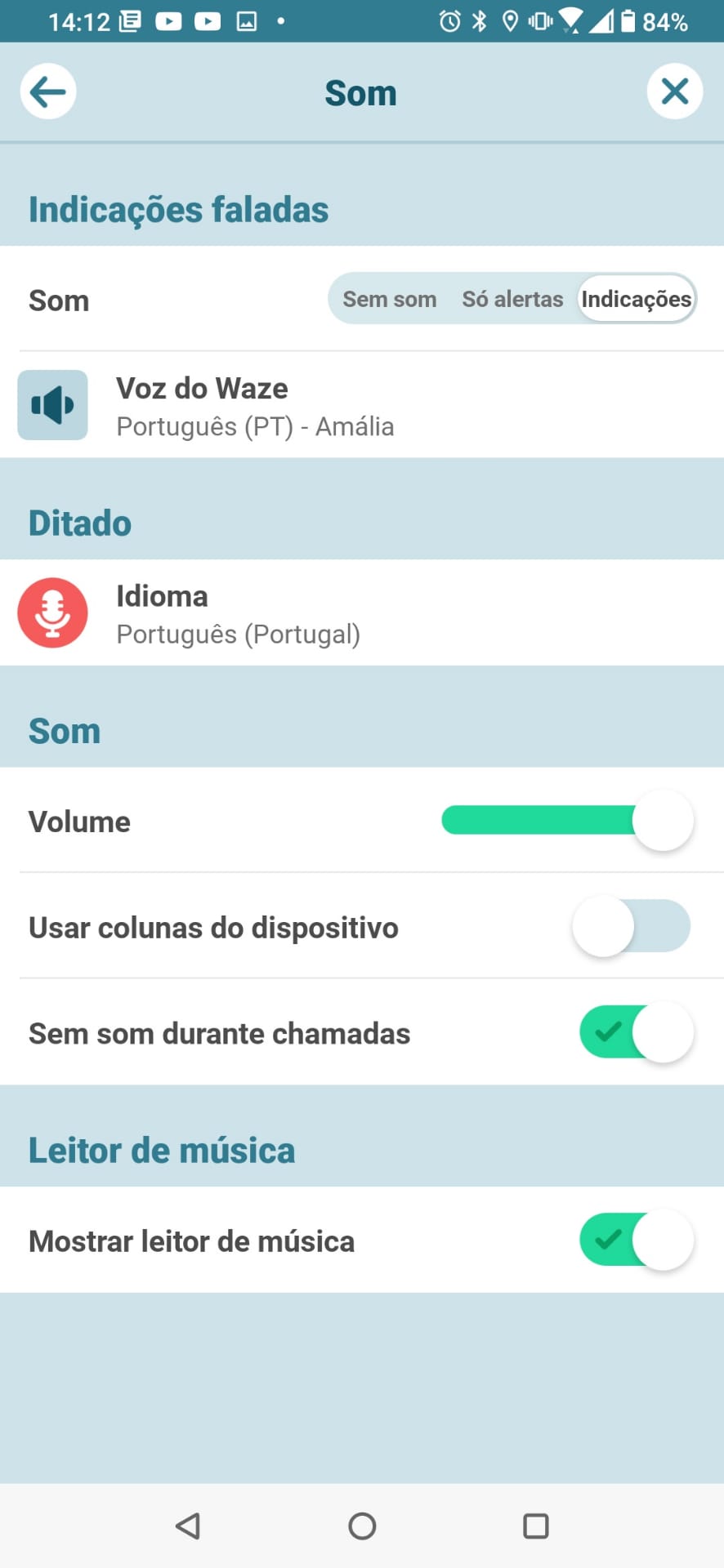Select the Indicações option
Image resolution: width=724 pixels, height=1568 pixels.
[637, 299]
